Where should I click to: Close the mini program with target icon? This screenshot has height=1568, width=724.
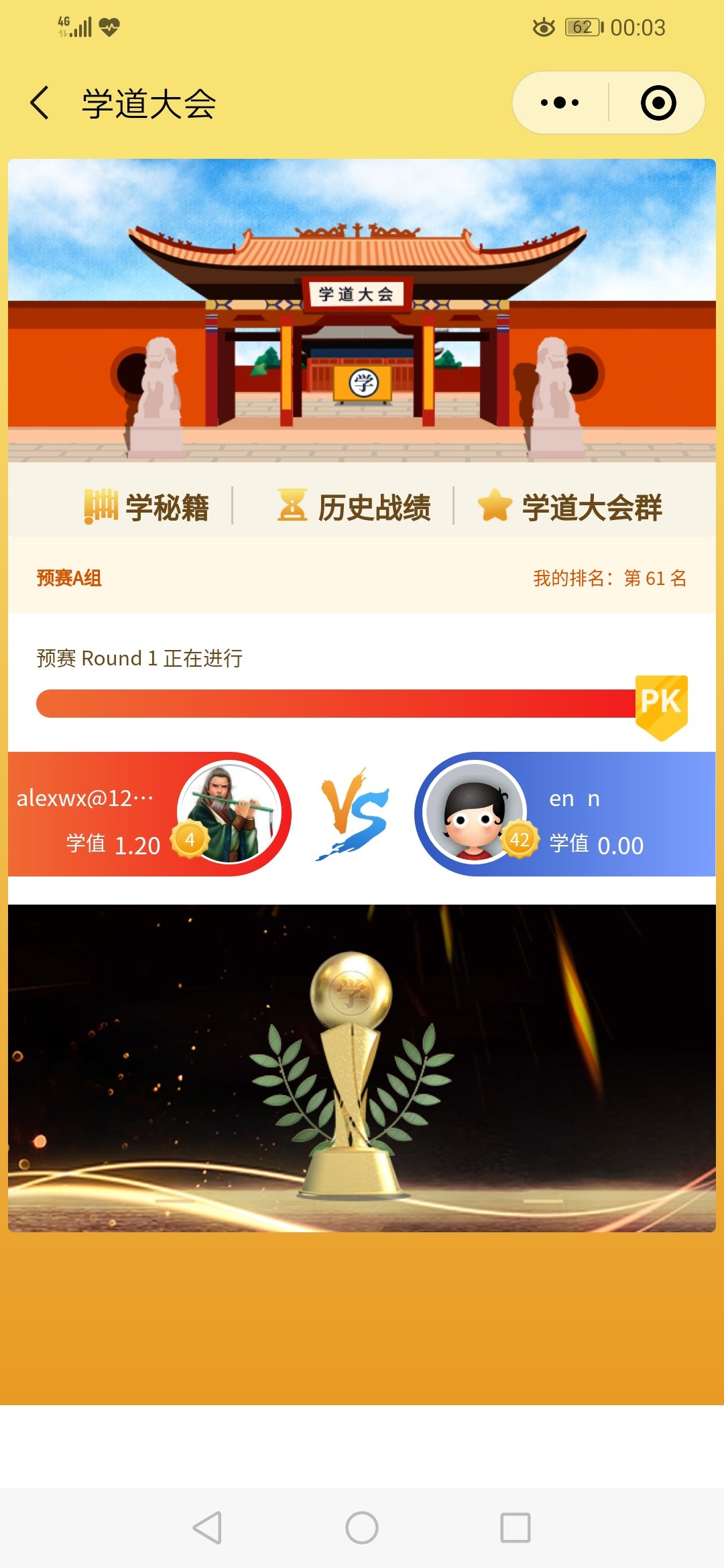click(658, 103)
